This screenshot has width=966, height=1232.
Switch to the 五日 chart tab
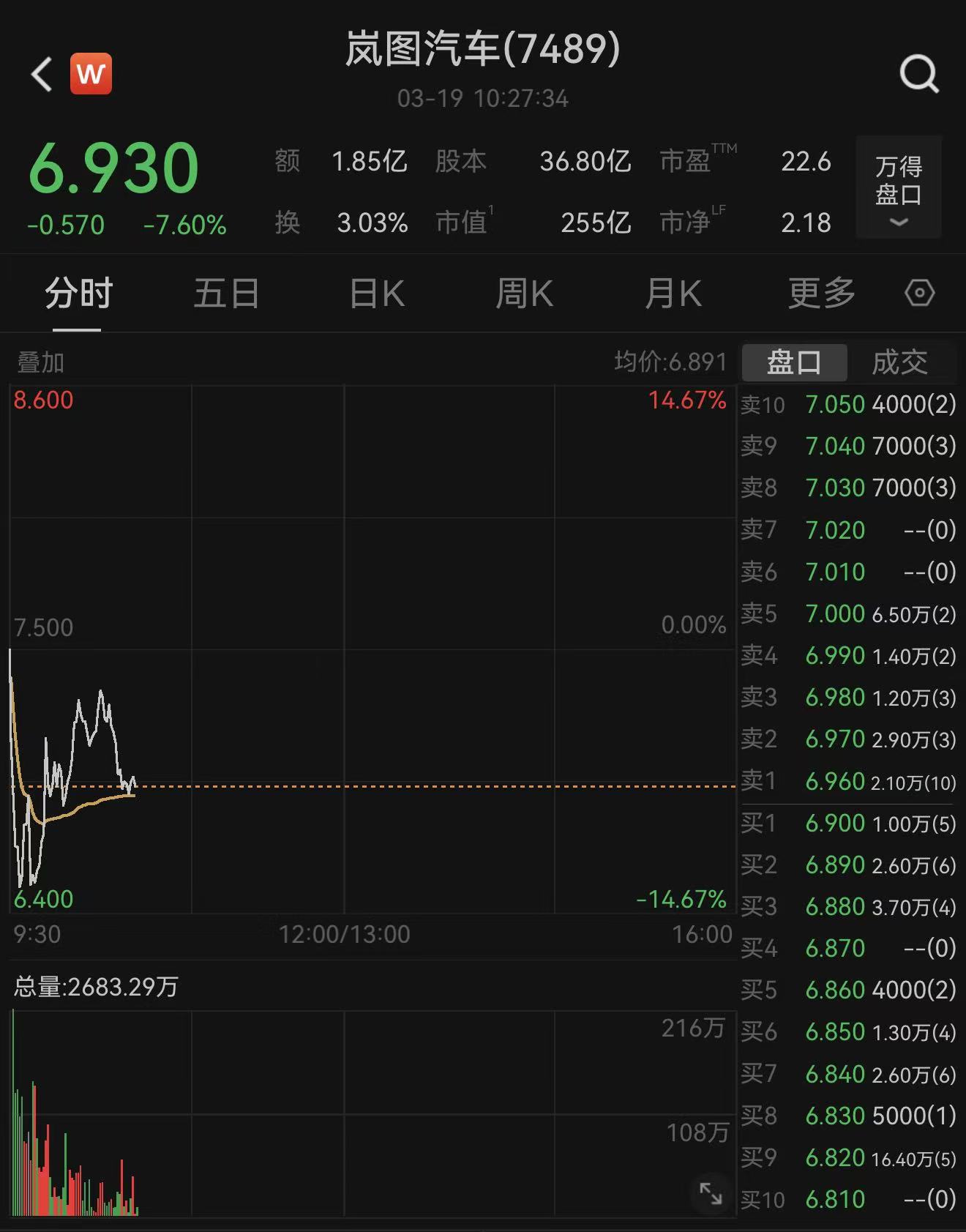(x=226, y=294)
